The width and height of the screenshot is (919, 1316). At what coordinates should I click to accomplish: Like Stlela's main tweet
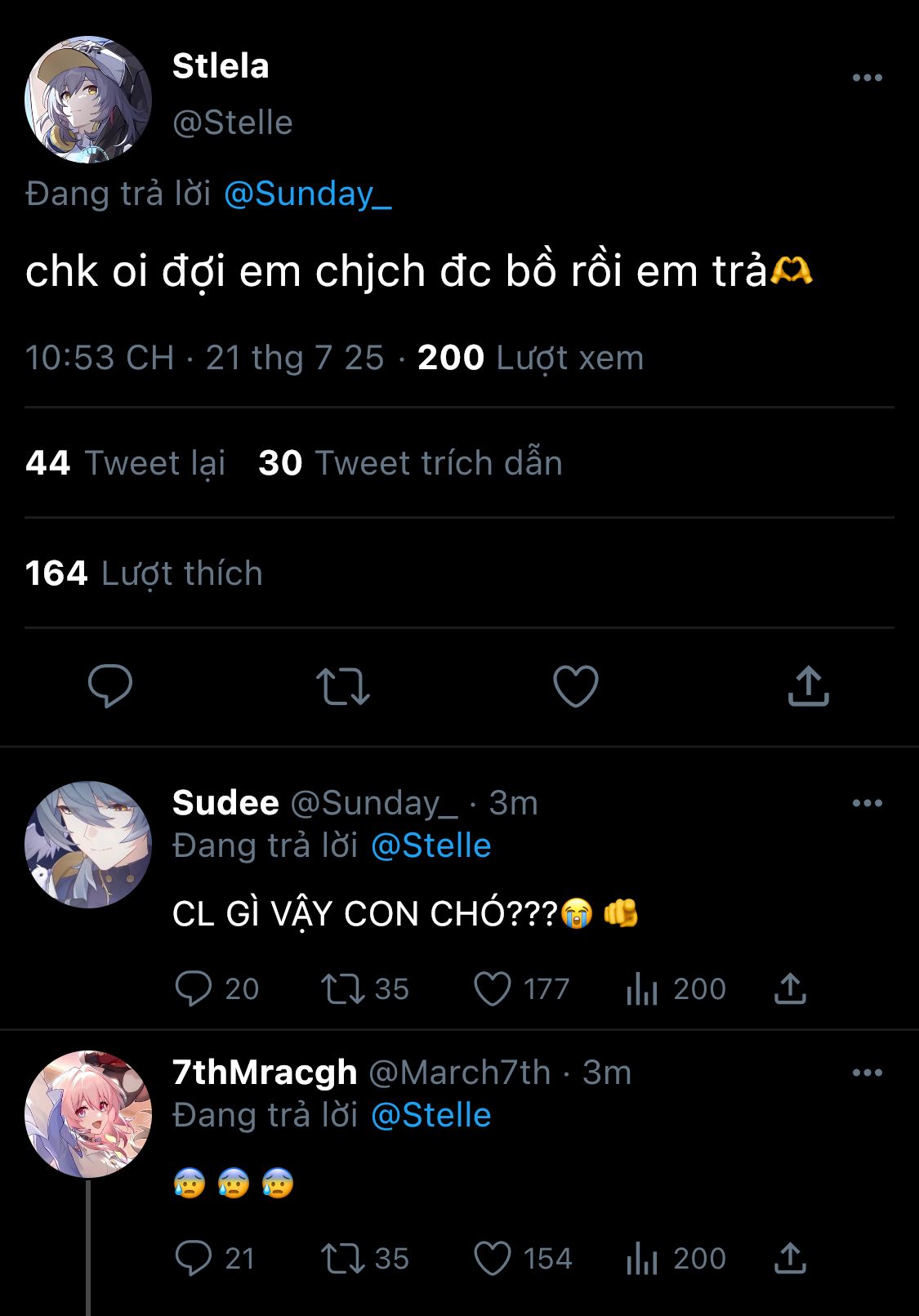click(576, 685)
